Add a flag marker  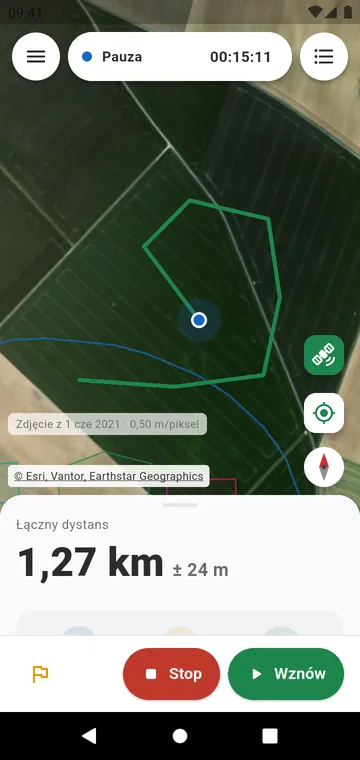click(x=40, y=674)
